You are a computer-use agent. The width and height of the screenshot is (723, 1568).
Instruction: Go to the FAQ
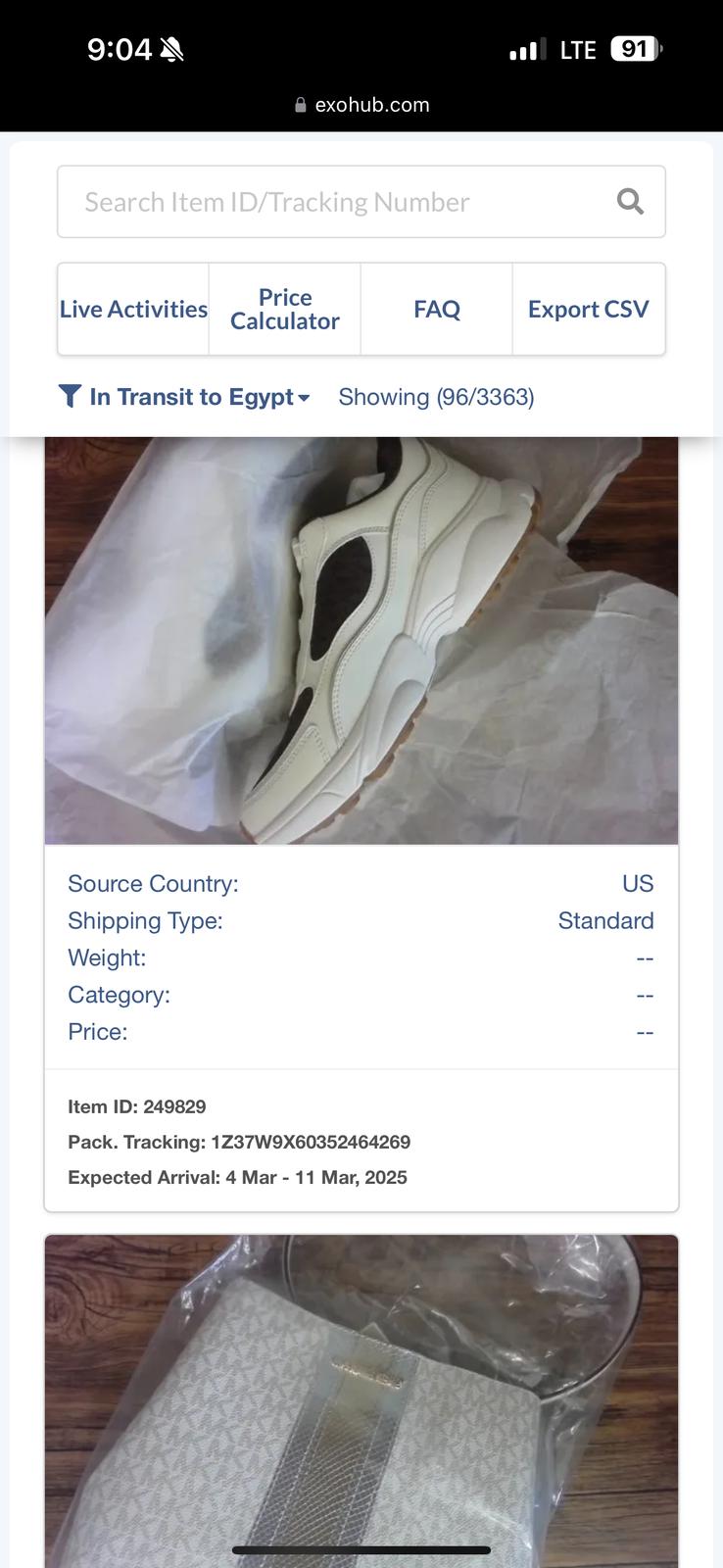click(x=437, y=309)
